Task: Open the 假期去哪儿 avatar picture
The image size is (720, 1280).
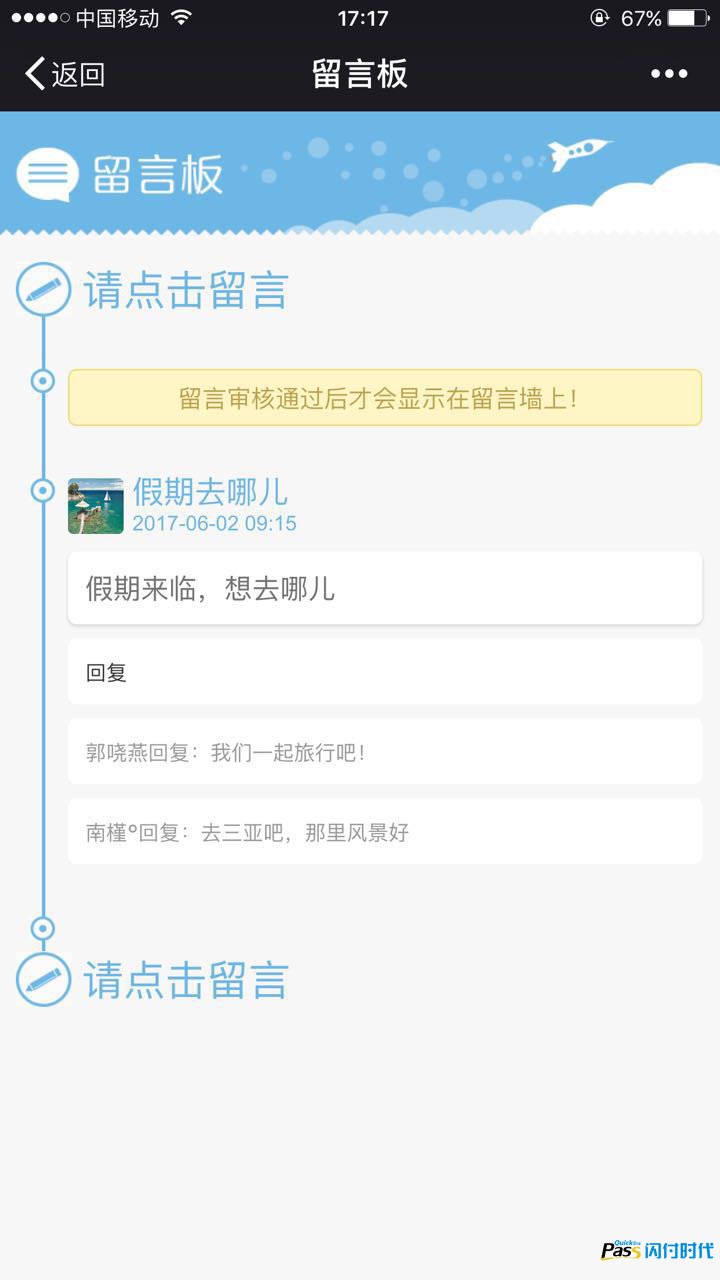Action: point(96,506)
